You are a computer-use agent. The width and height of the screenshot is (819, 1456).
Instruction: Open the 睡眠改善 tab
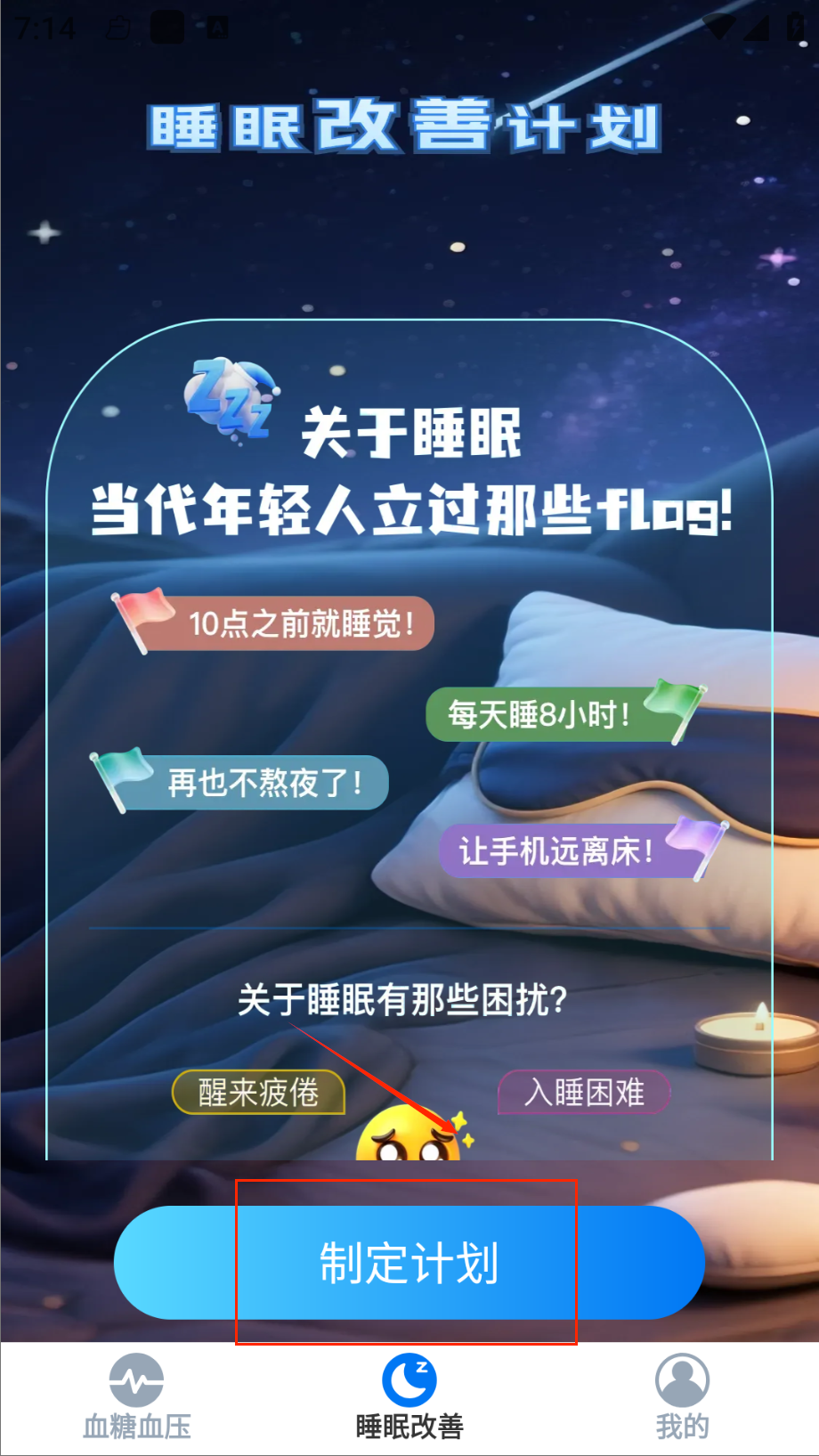[x=409, y=1395]
